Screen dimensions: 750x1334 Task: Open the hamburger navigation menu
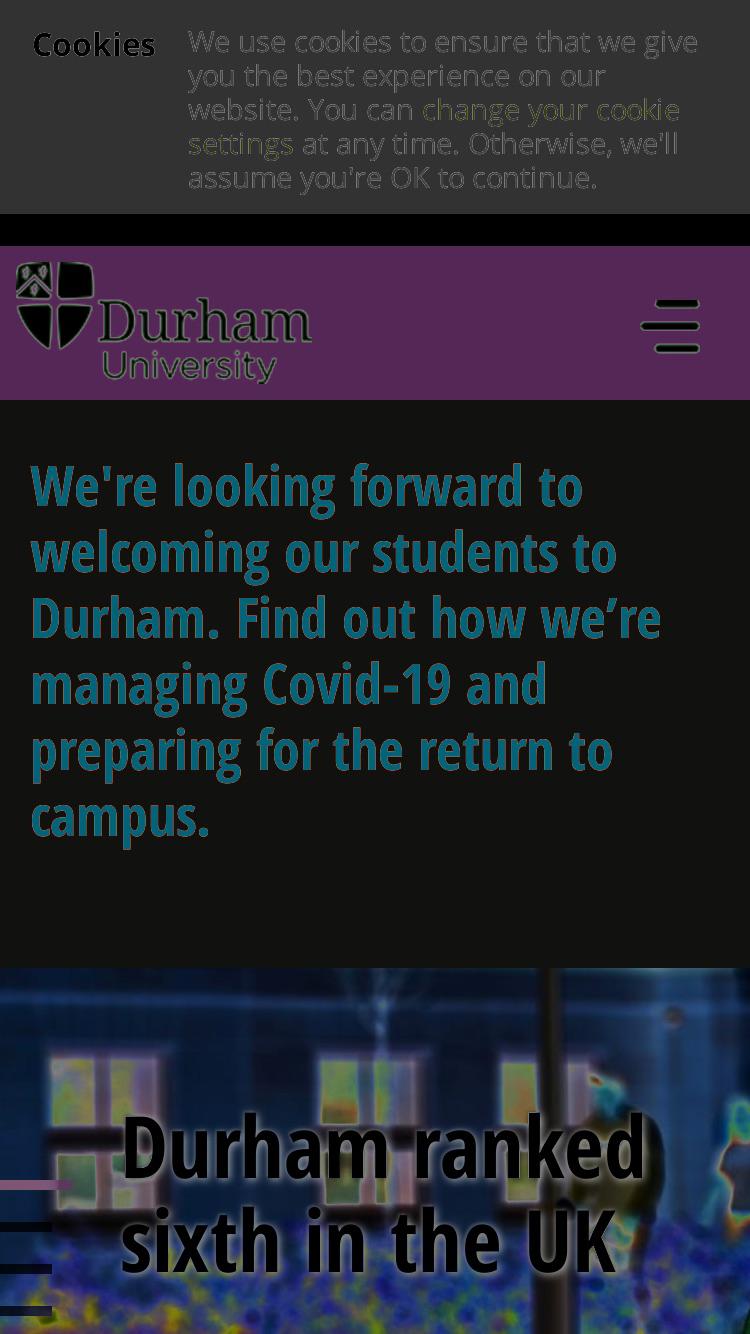tap(671, 325)
